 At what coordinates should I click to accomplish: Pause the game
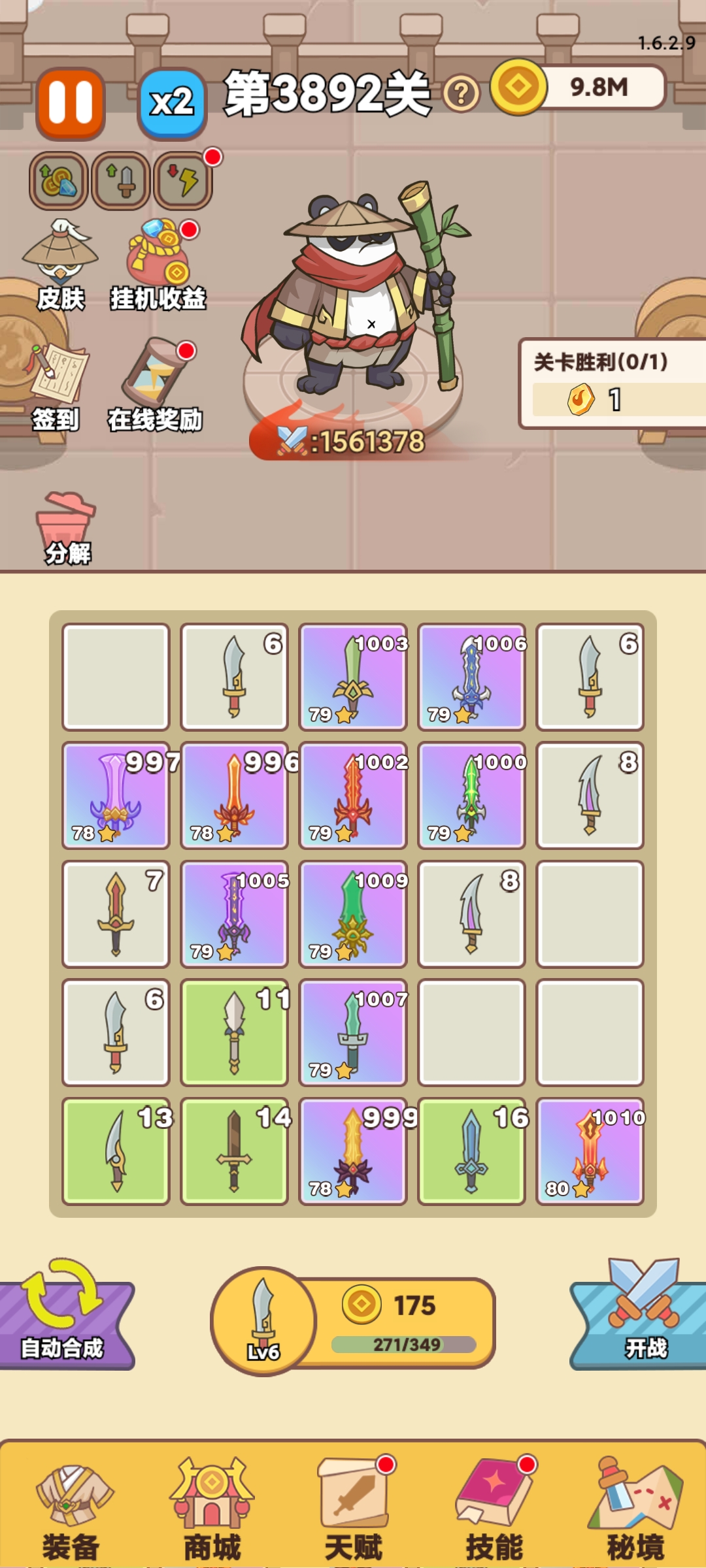pyautogui.click(x=71, y=103)
